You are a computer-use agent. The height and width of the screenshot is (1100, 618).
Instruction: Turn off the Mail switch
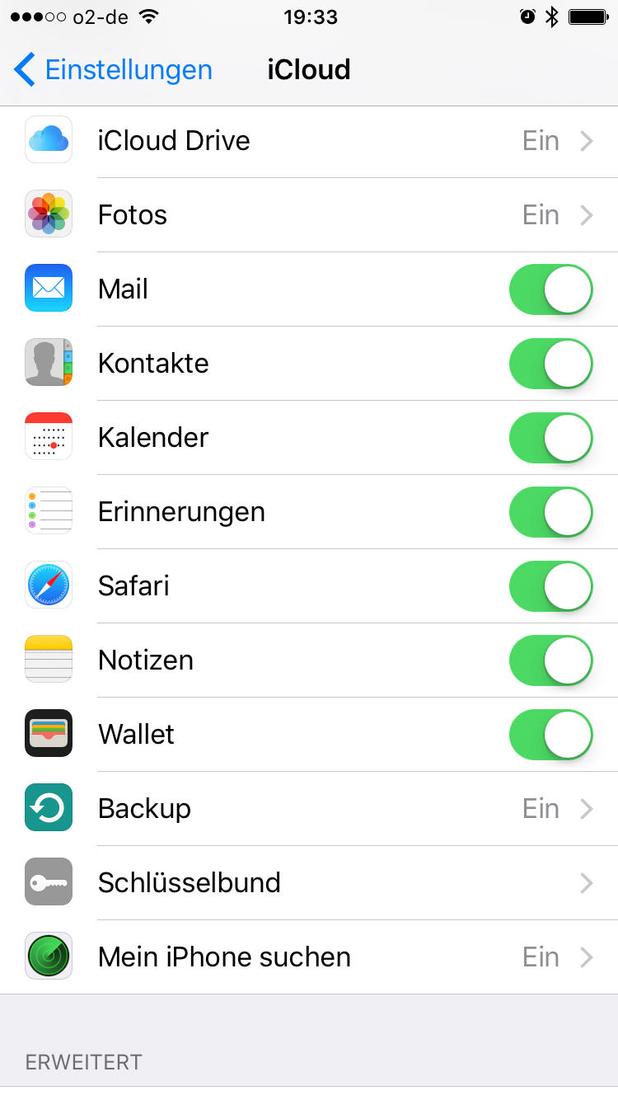551,289
